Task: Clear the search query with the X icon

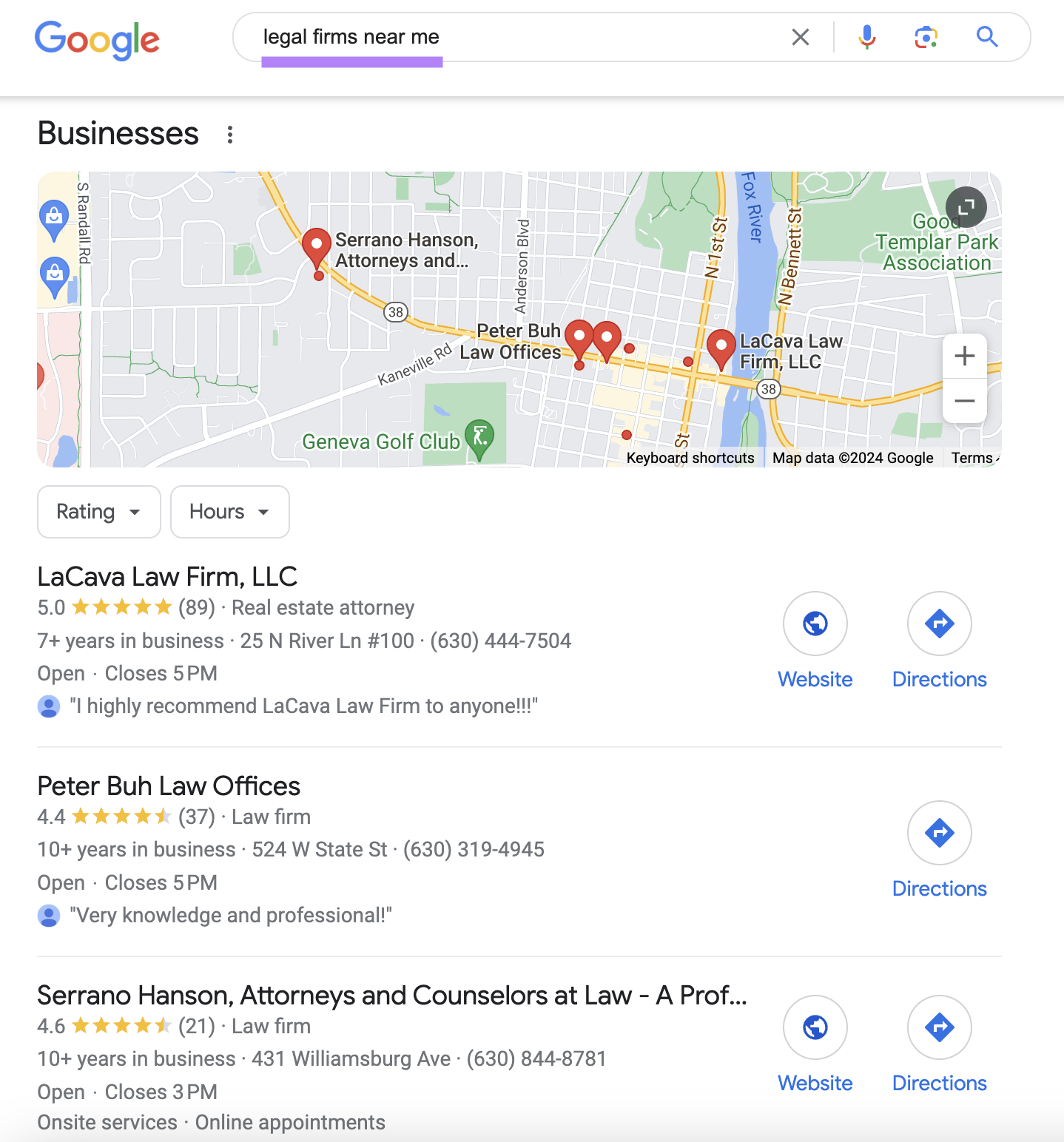Action: pos(800,36)
